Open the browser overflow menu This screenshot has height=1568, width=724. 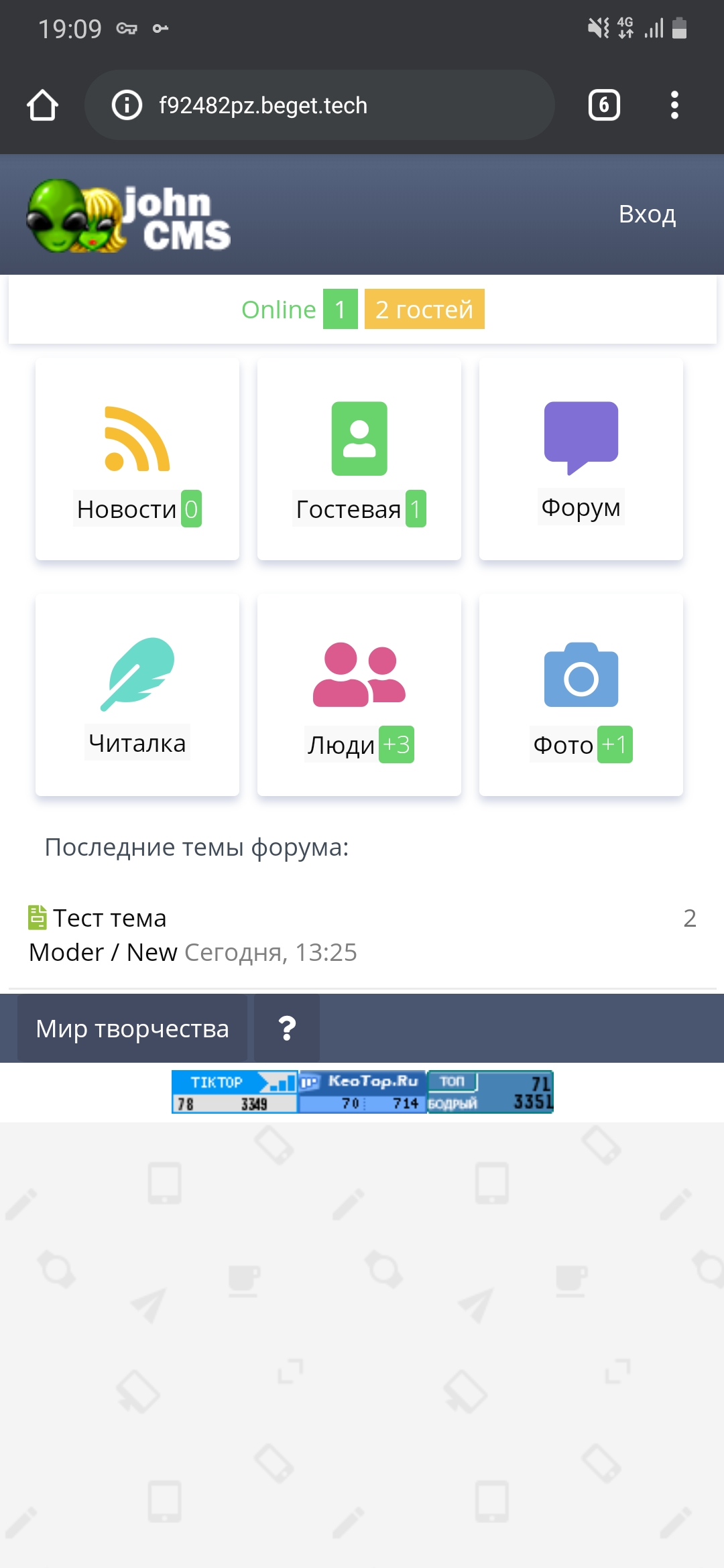tap(674, 105)
